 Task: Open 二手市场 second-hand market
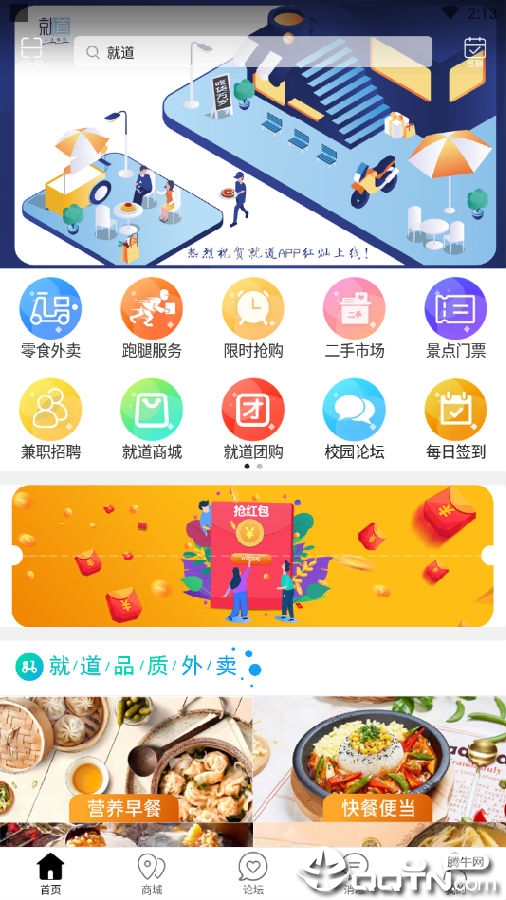354,319
